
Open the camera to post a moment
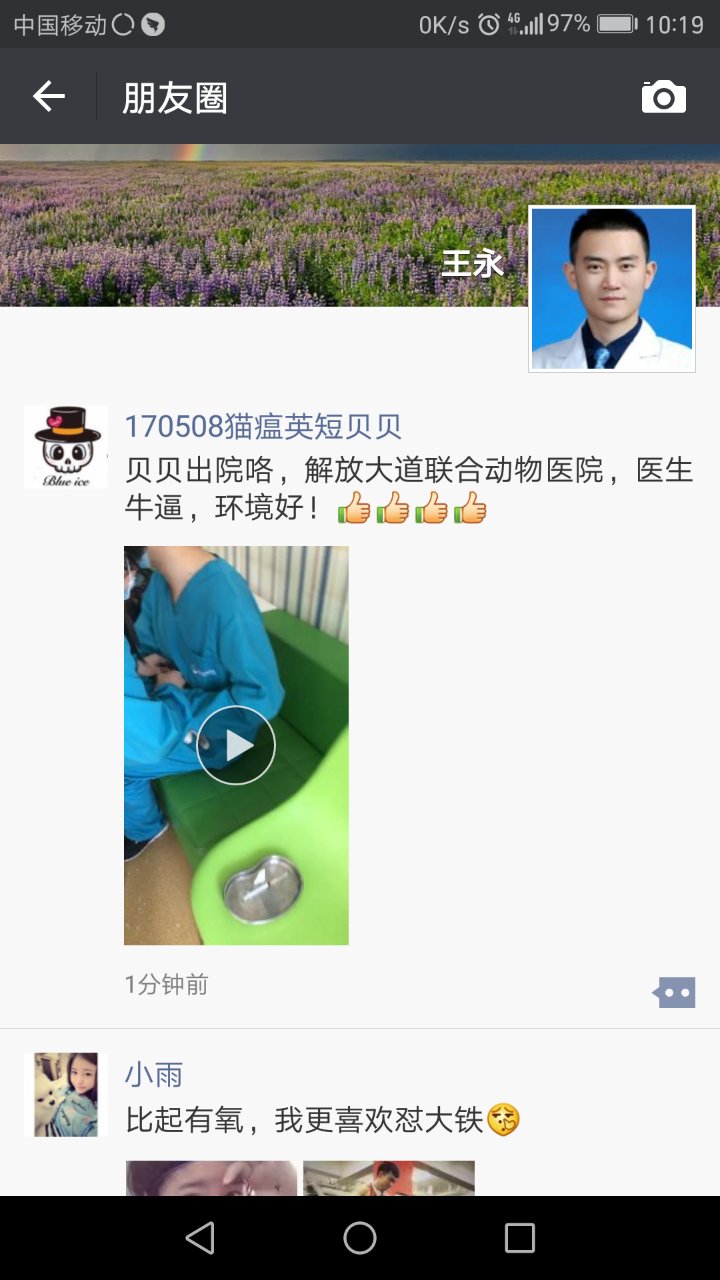(x=663, y=97)
